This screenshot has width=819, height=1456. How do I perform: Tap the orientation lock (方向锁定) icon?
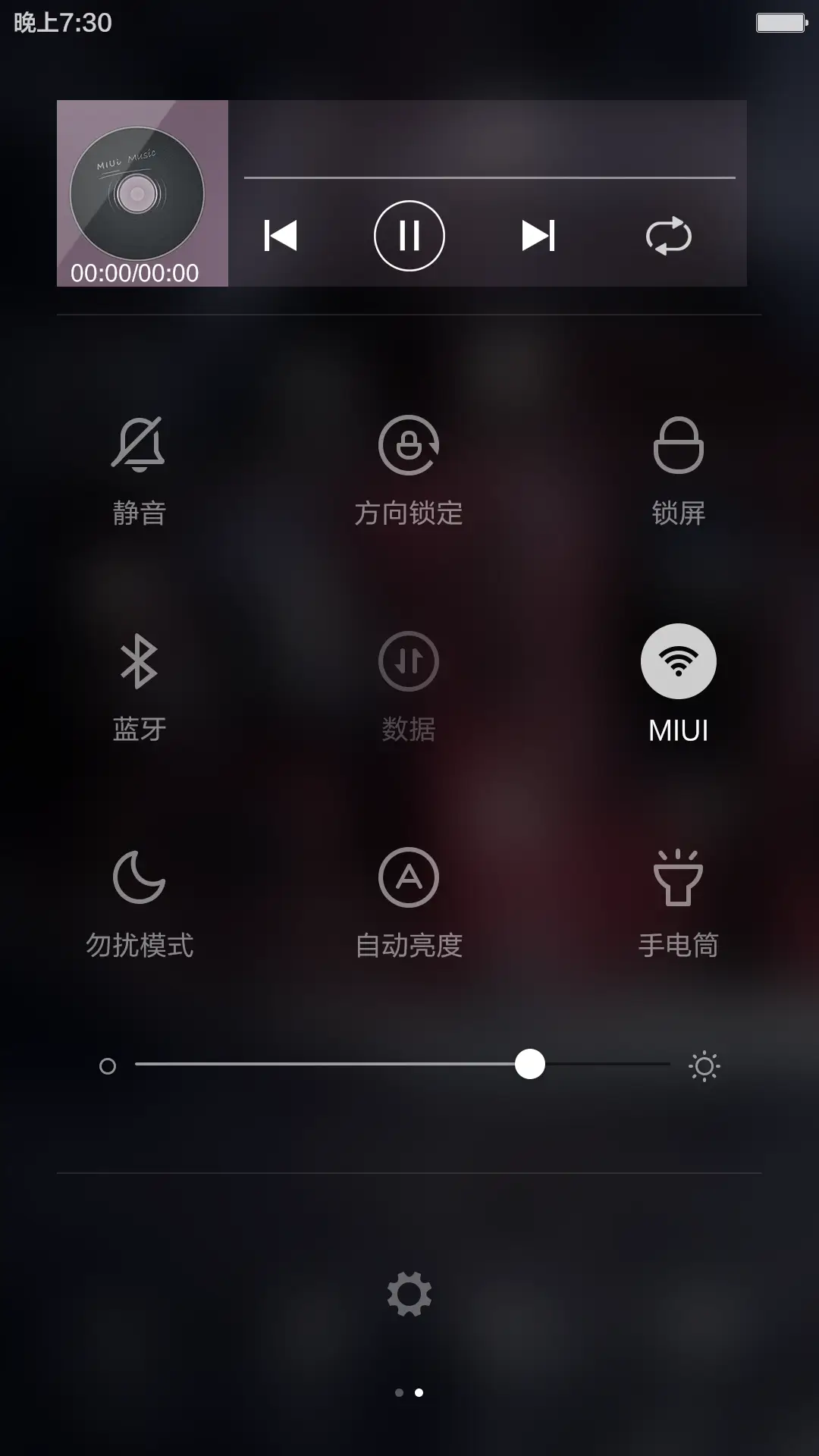[409, 445]
